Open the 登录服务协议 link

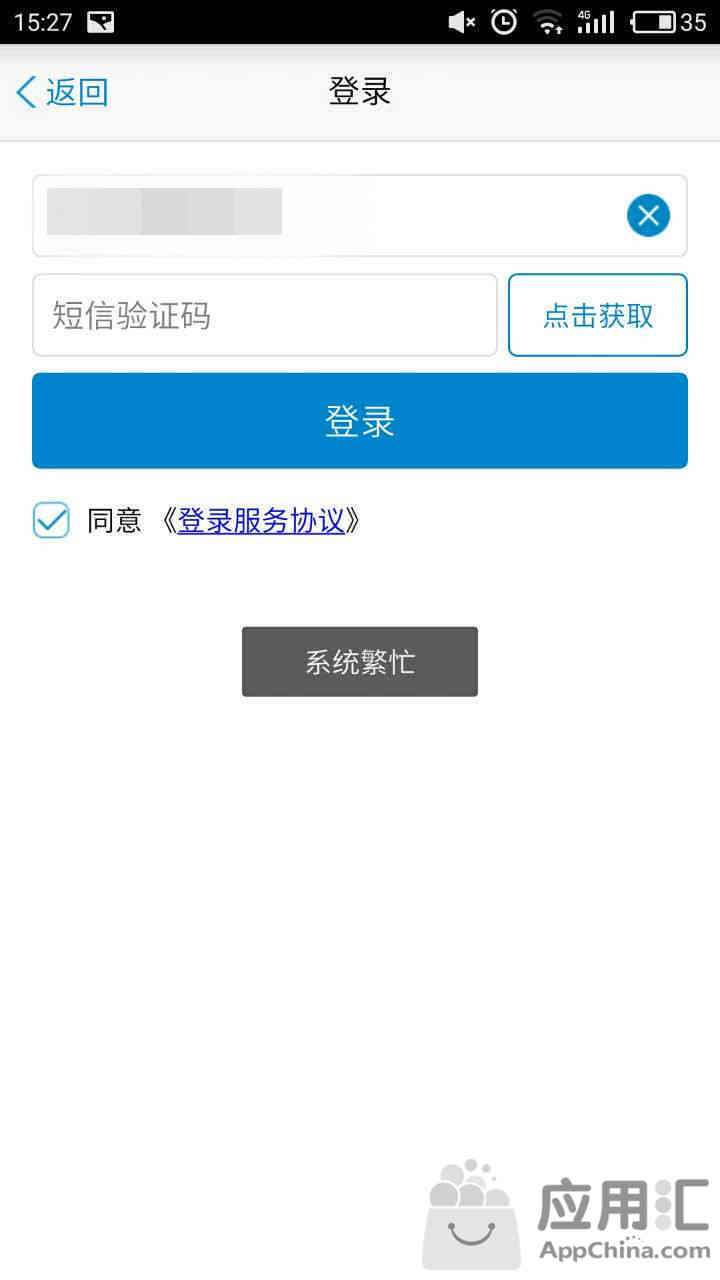261,520
